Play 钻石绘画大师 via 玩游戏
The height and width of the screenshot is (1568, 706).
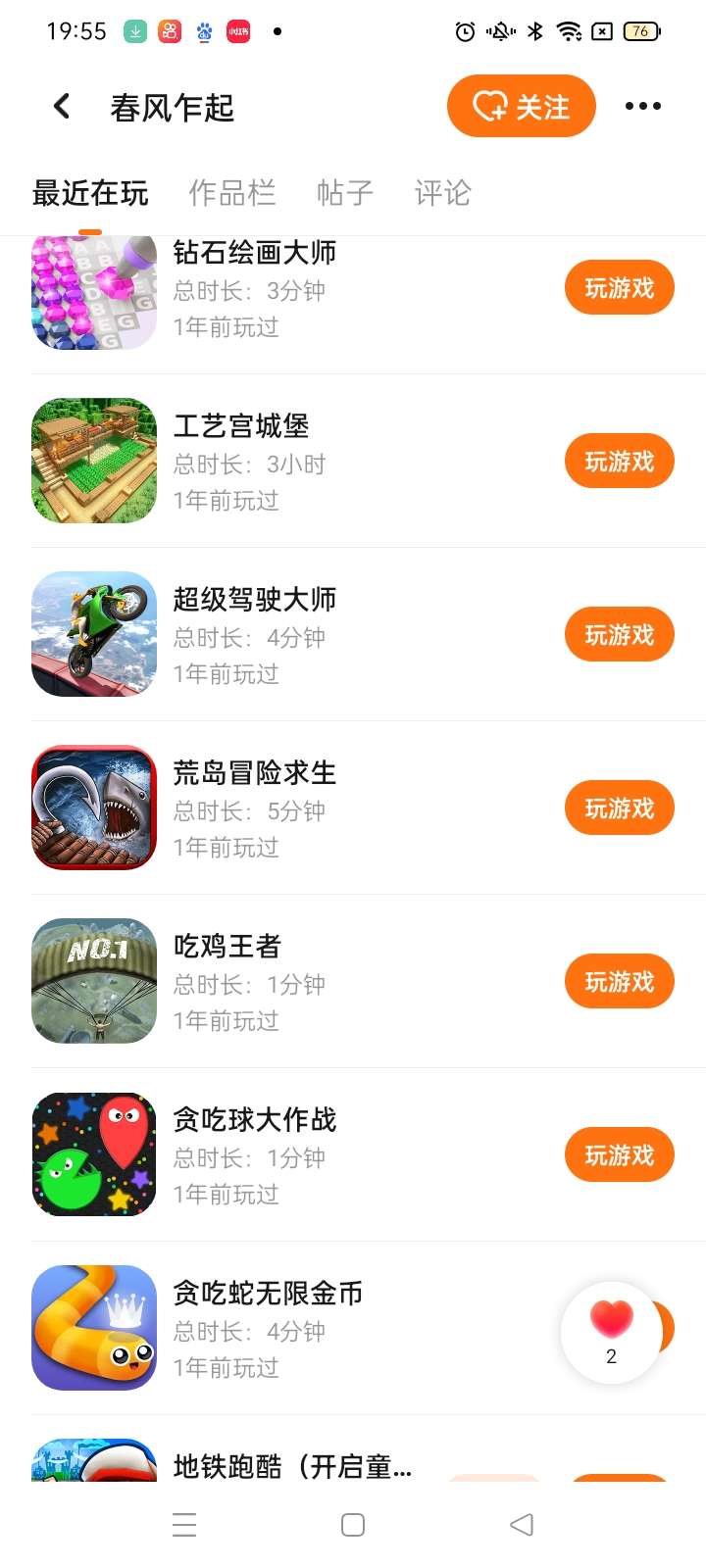(619, 288)
